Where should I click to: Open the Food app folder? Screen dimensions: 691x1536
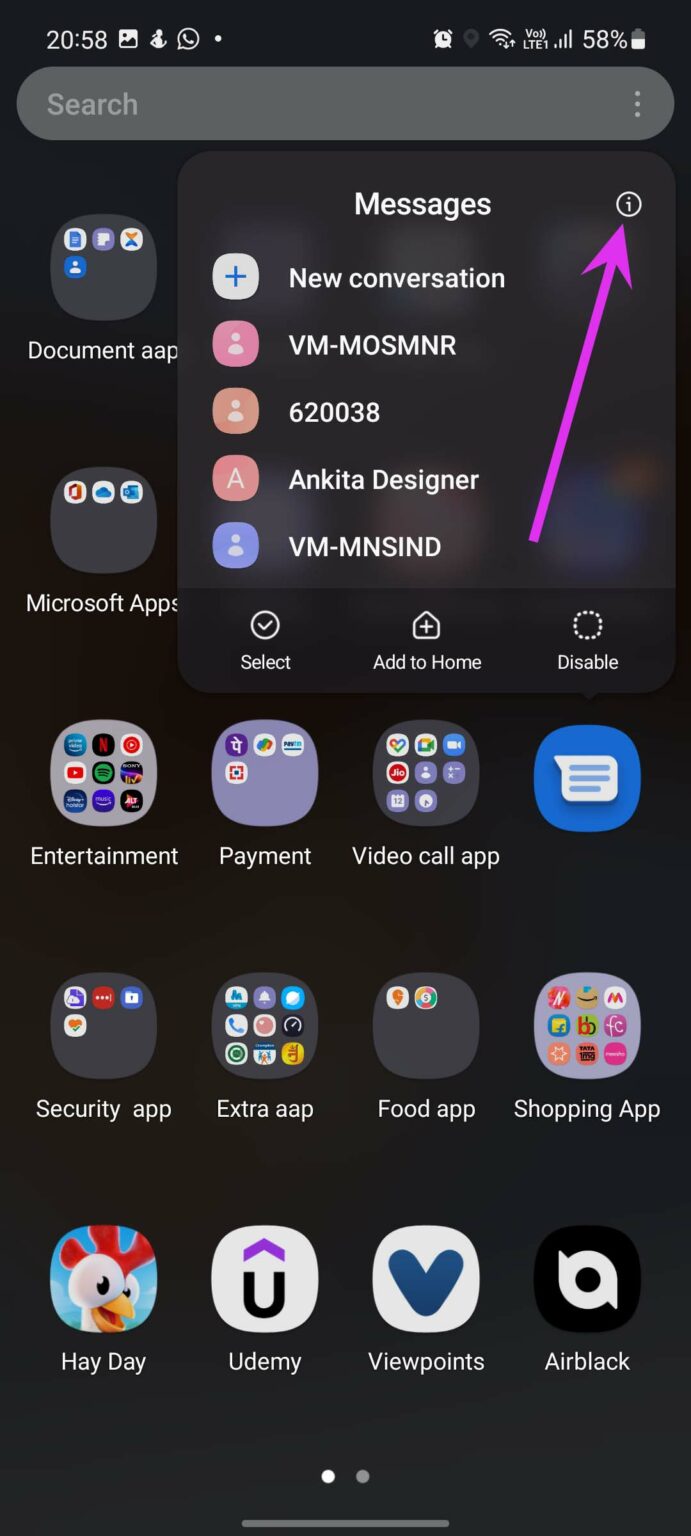(426, 1026)
